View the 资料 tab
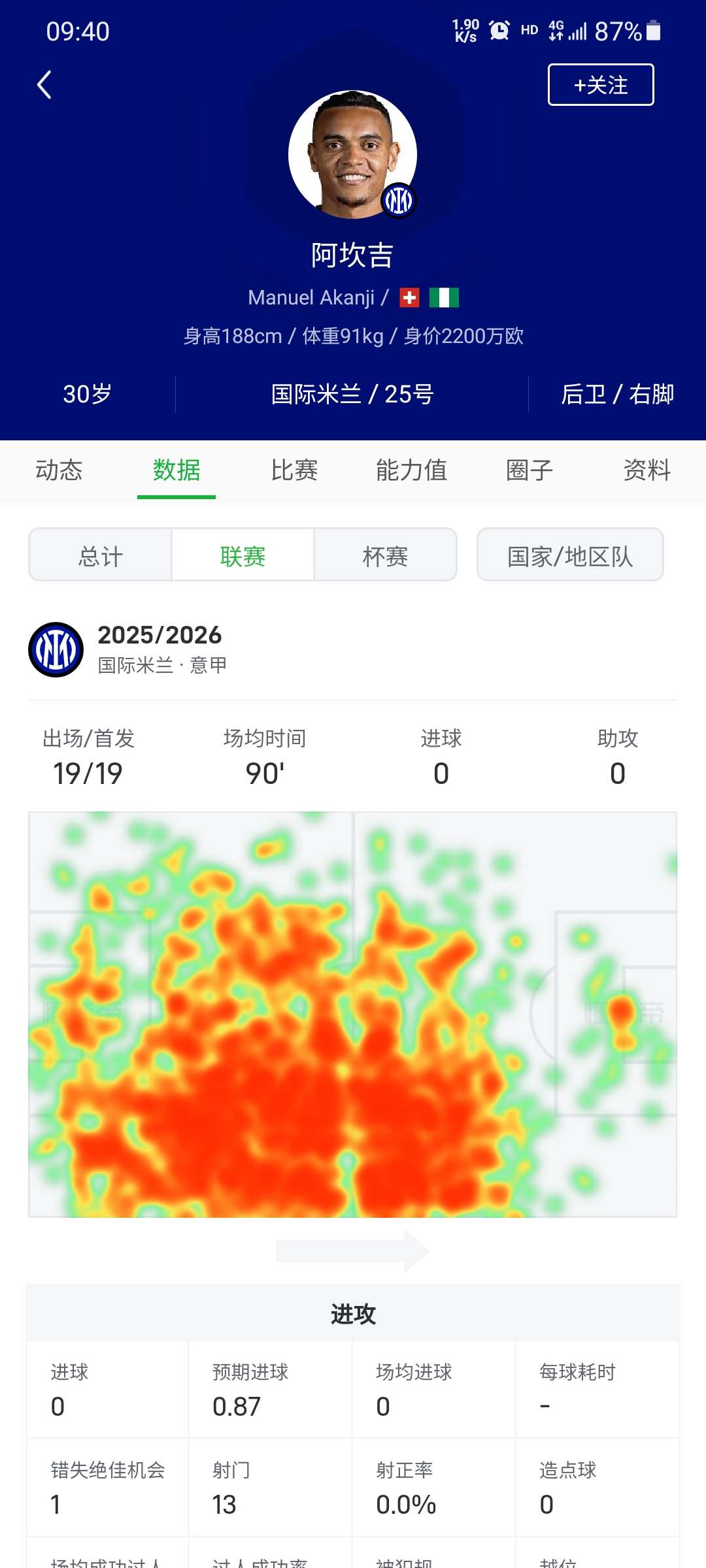The height and width of the screenshot is (1568, 706). 647,470
